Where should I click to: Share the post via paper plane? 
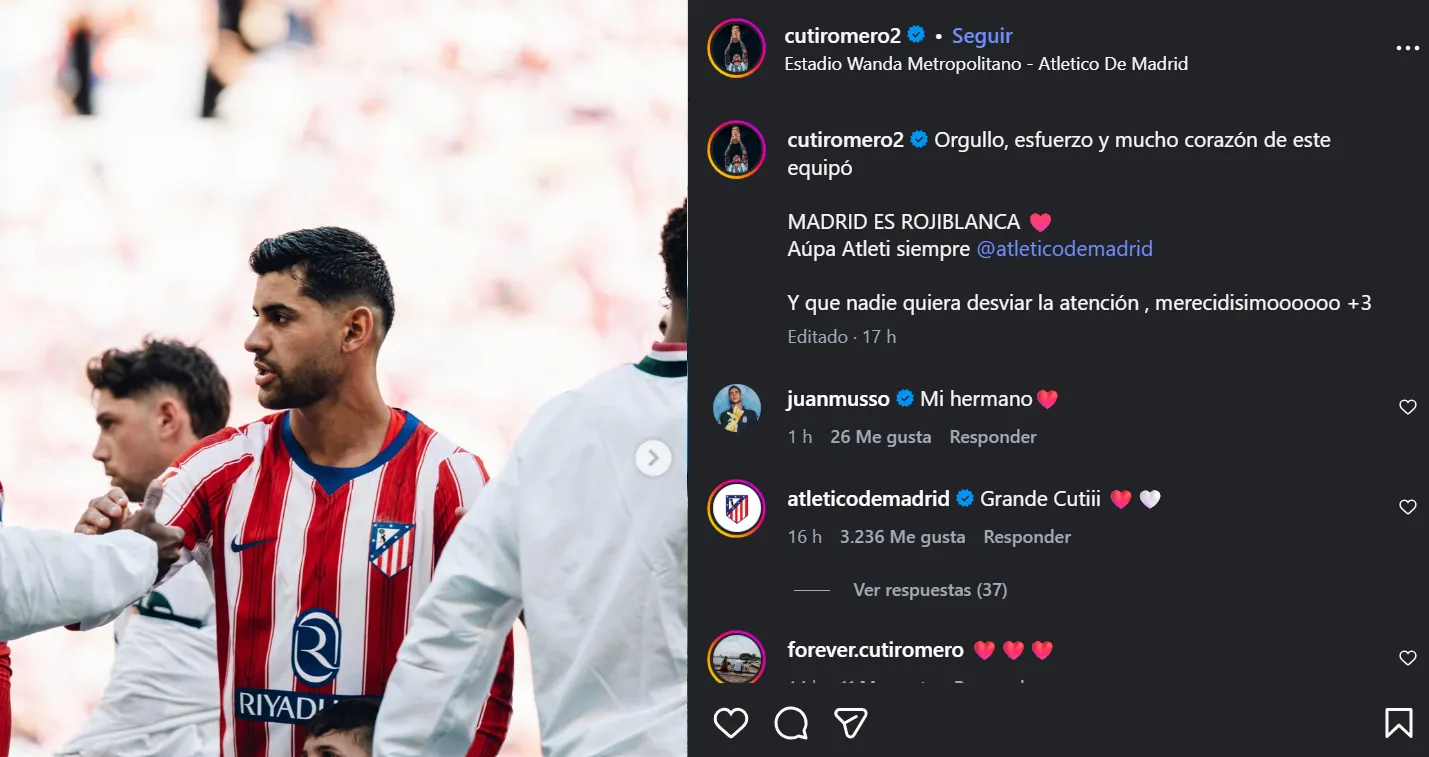pyautogui.click(x=850, y=722)
